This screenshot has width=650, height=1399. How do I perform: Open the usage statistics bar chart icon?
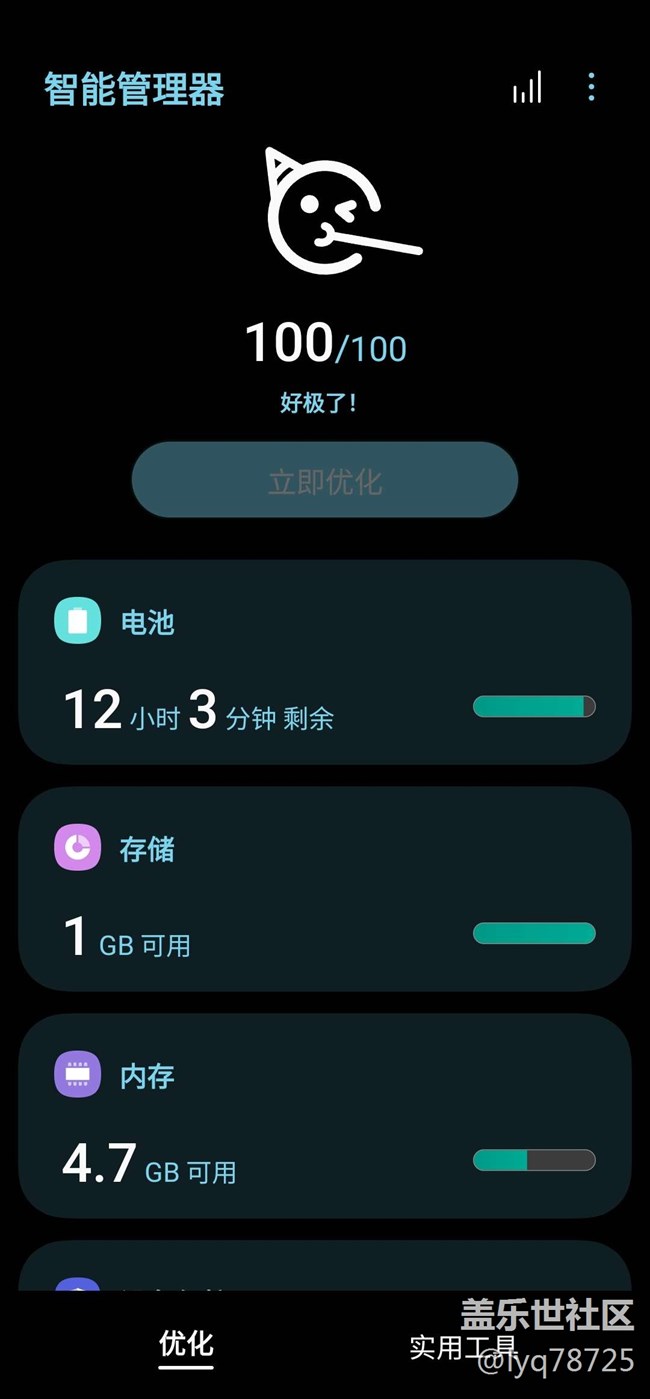(527, 87)
